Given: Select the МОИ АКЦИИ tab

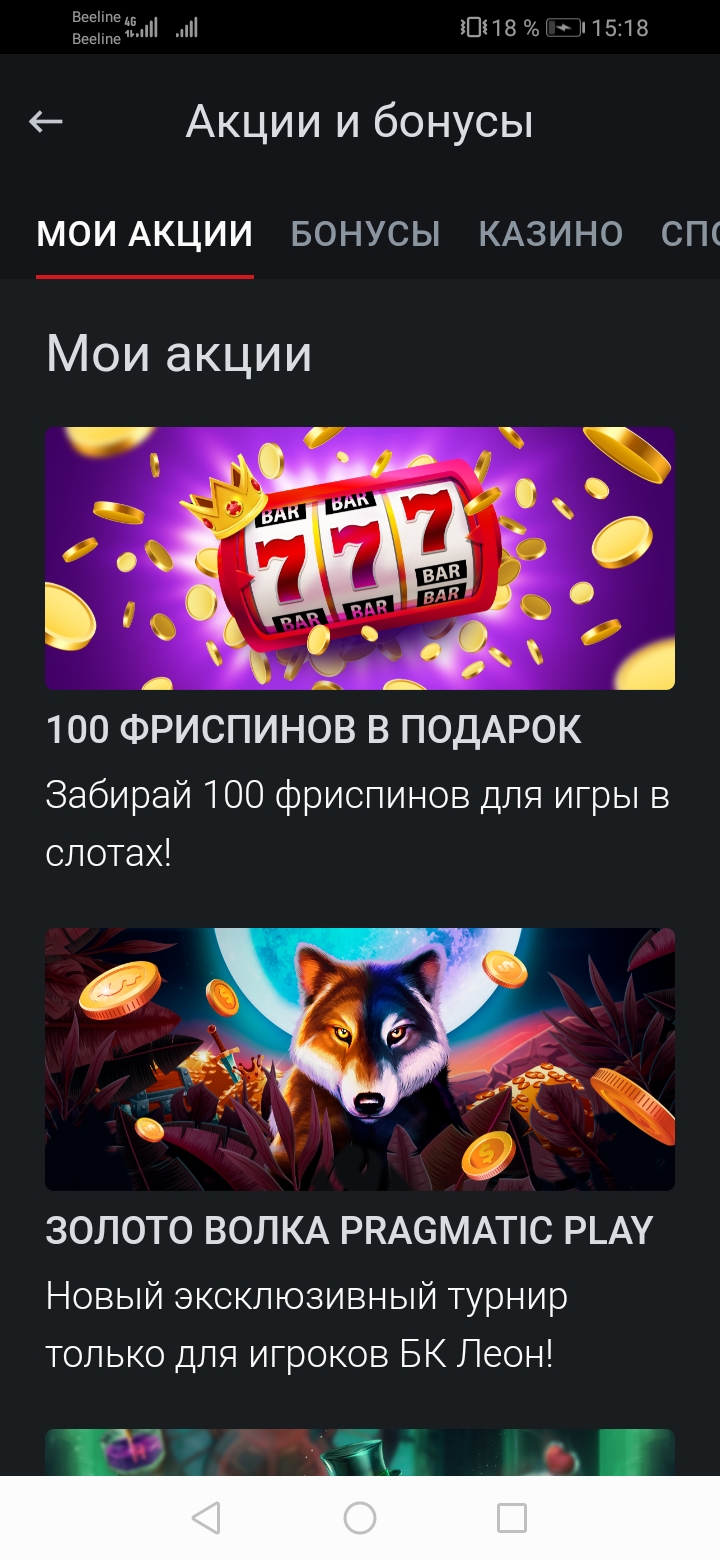Looking at the screenshot, I should (x=145, y=234).
